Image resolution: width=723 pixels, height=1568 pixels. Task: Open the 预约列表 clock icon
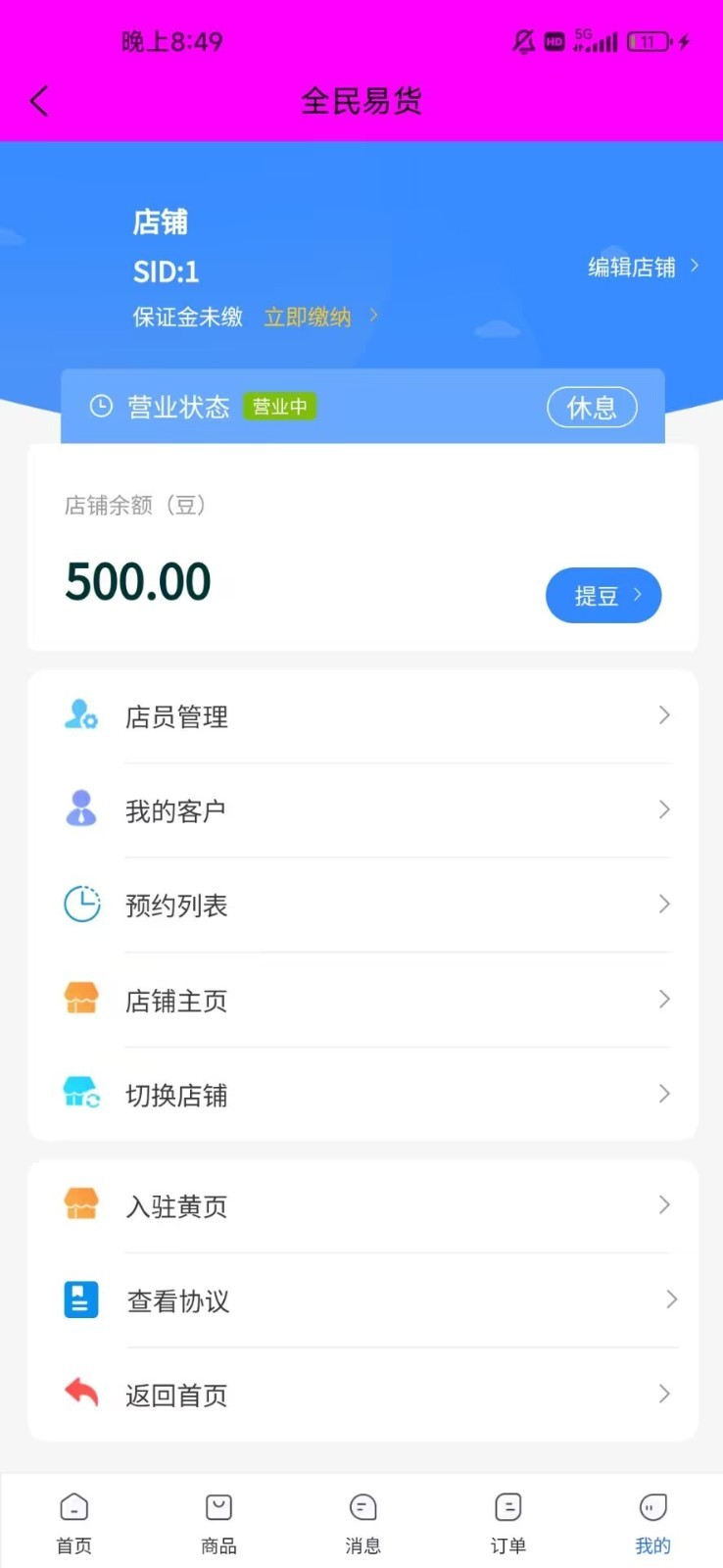[81, 904]
